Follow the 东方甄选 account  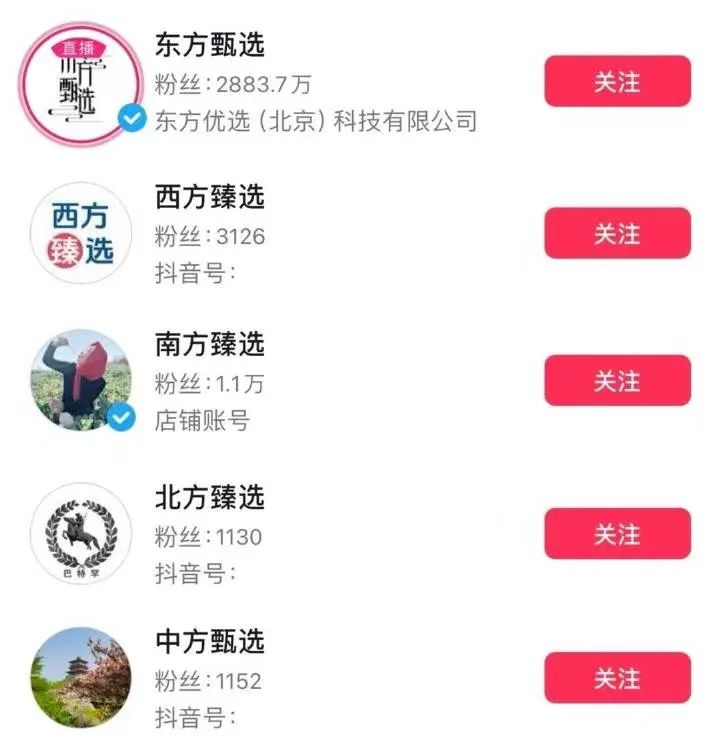click(617, 81)
